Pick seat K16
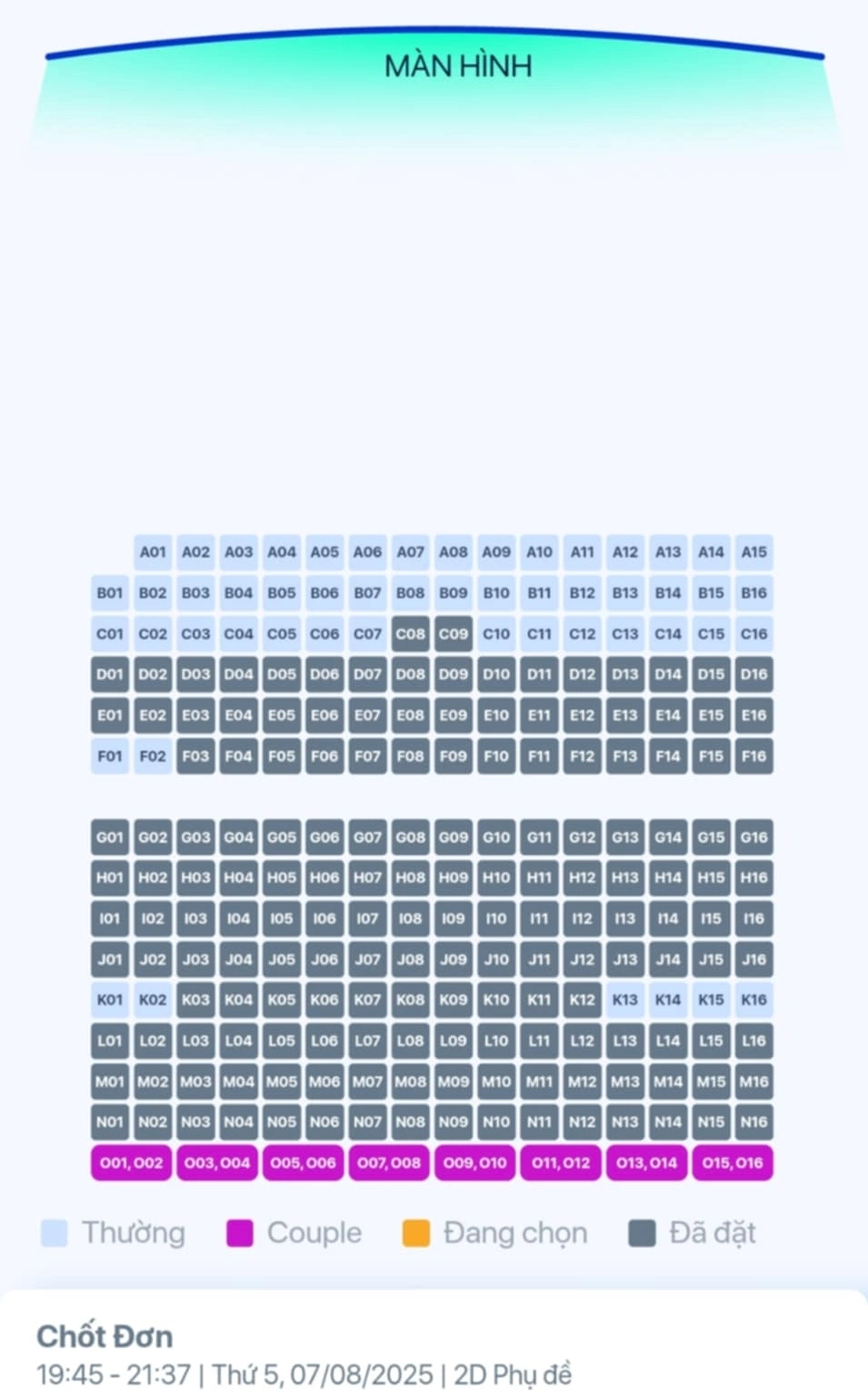The height and width of the screenshot is (1399, 868). point(753,1000)
